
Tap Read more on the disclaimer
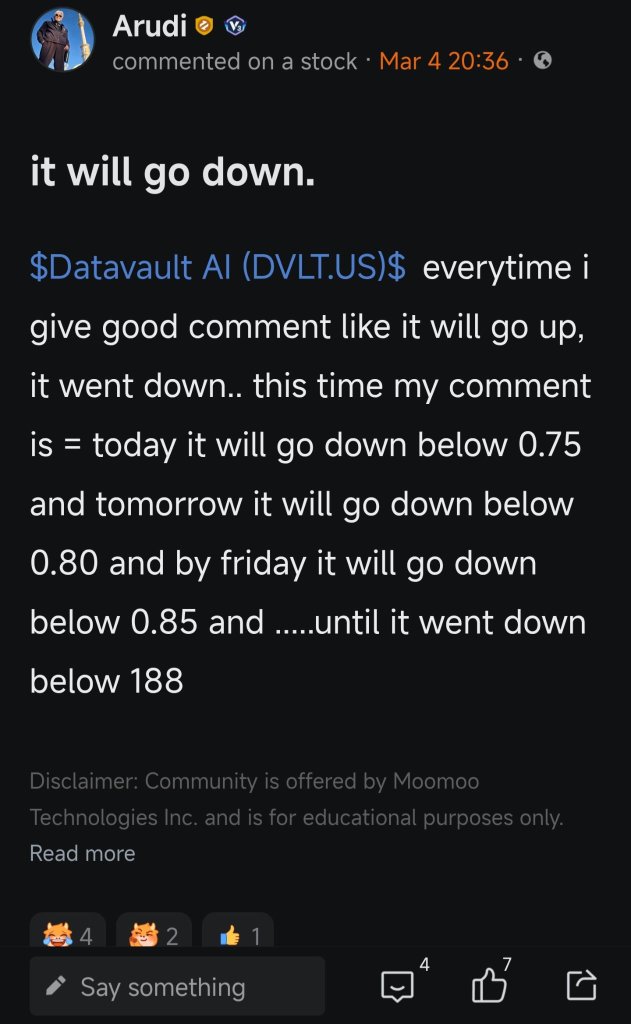[x=82, y=853]
